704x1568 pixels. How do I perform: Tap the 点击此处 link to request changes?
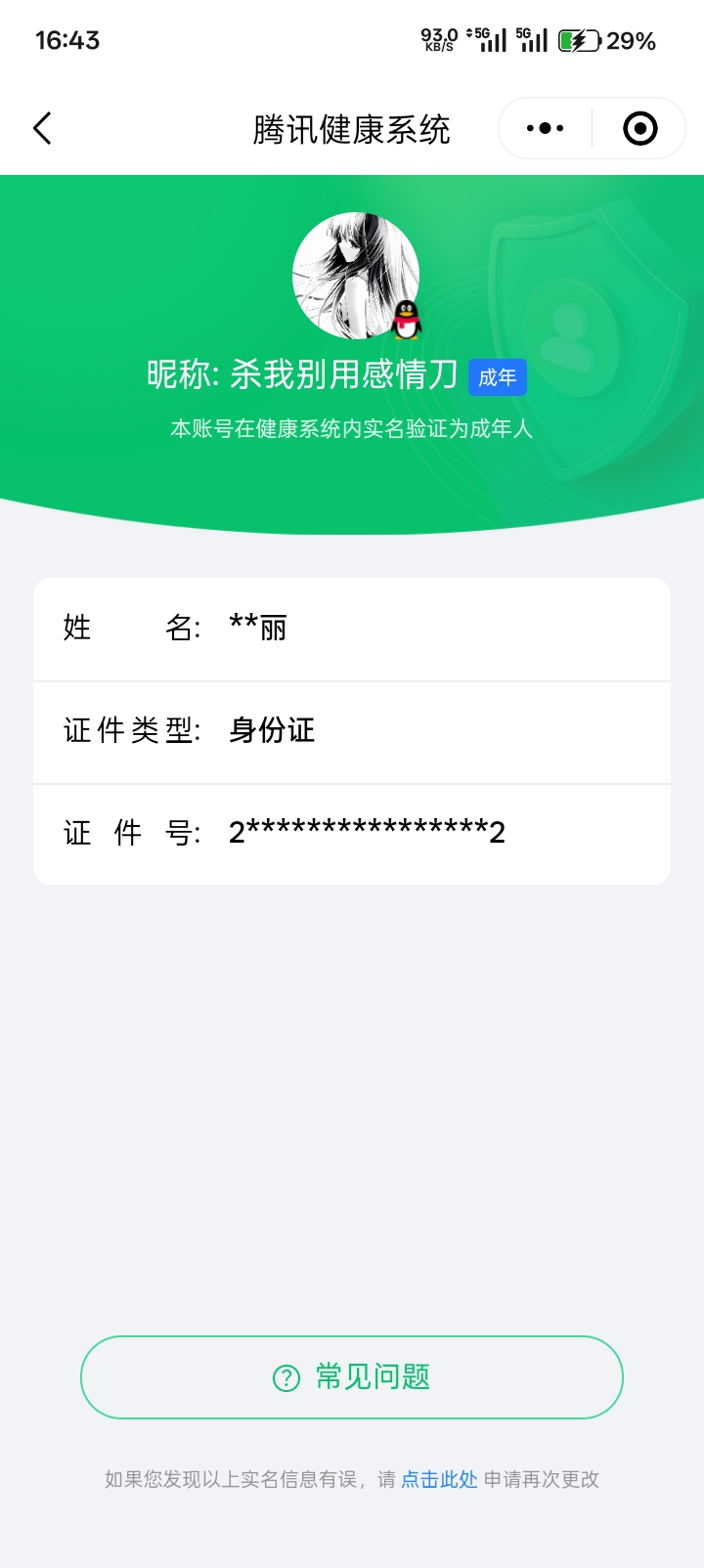(x=439, y=1479)
